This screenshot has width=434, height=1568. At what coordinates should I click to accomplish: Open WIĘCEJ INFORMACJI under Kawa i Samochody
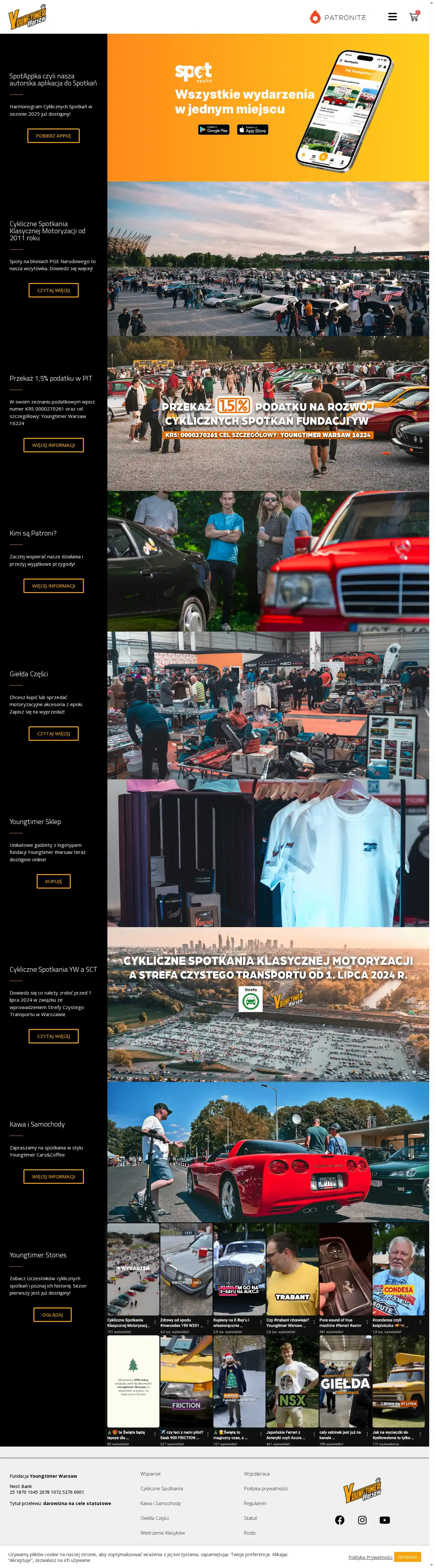coord(54,1177)
